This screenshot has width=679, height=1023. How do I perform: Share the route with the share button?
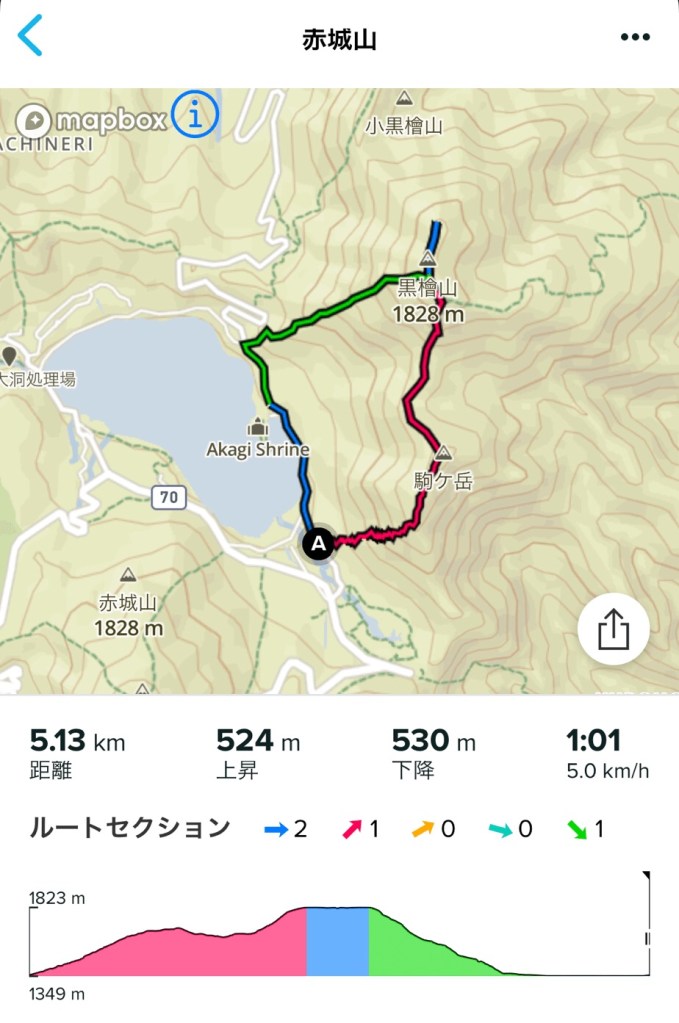point(613,629)
